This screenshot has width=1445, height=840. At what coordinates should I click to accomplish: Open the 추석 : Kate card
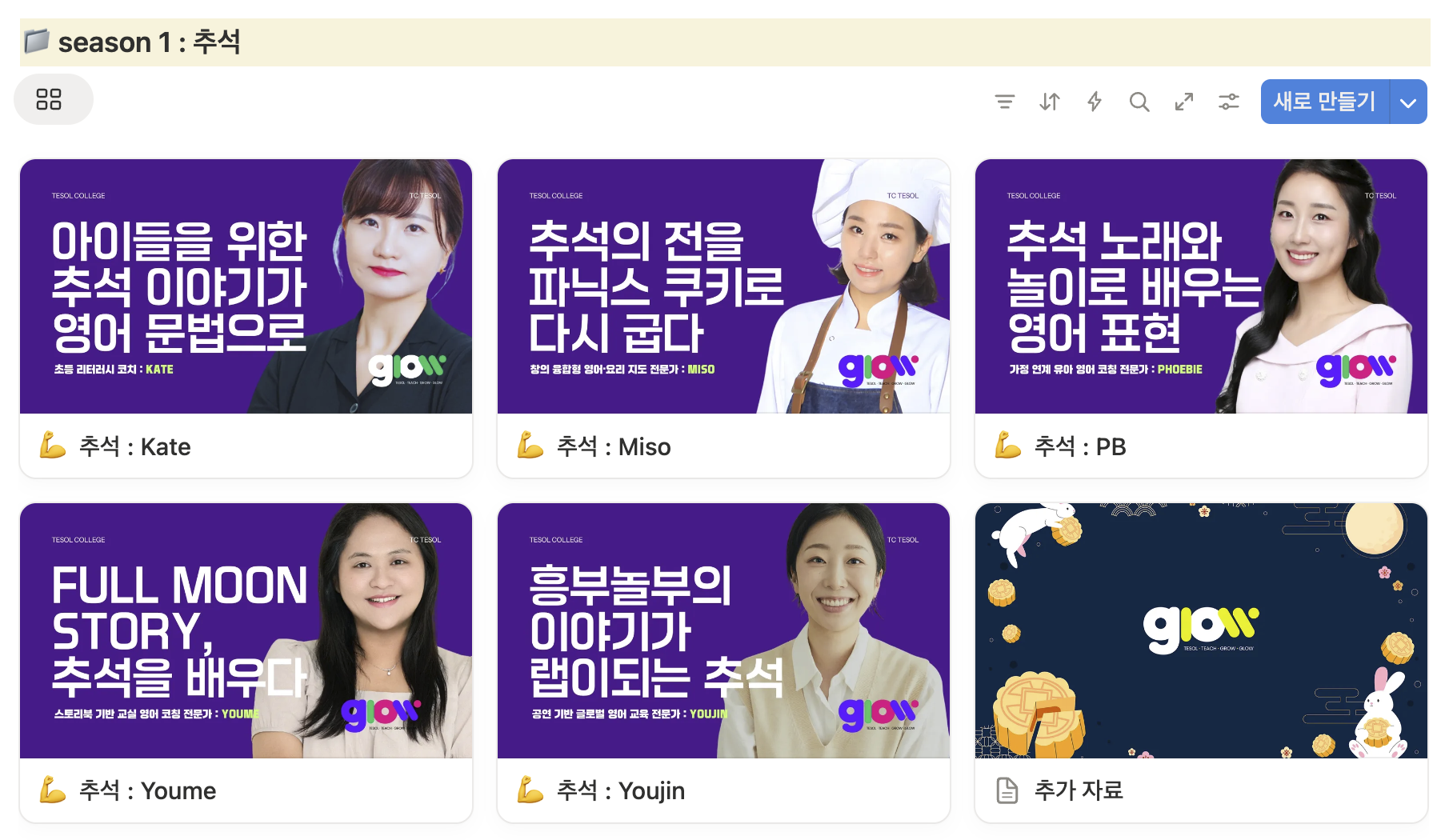pos(246,318)
